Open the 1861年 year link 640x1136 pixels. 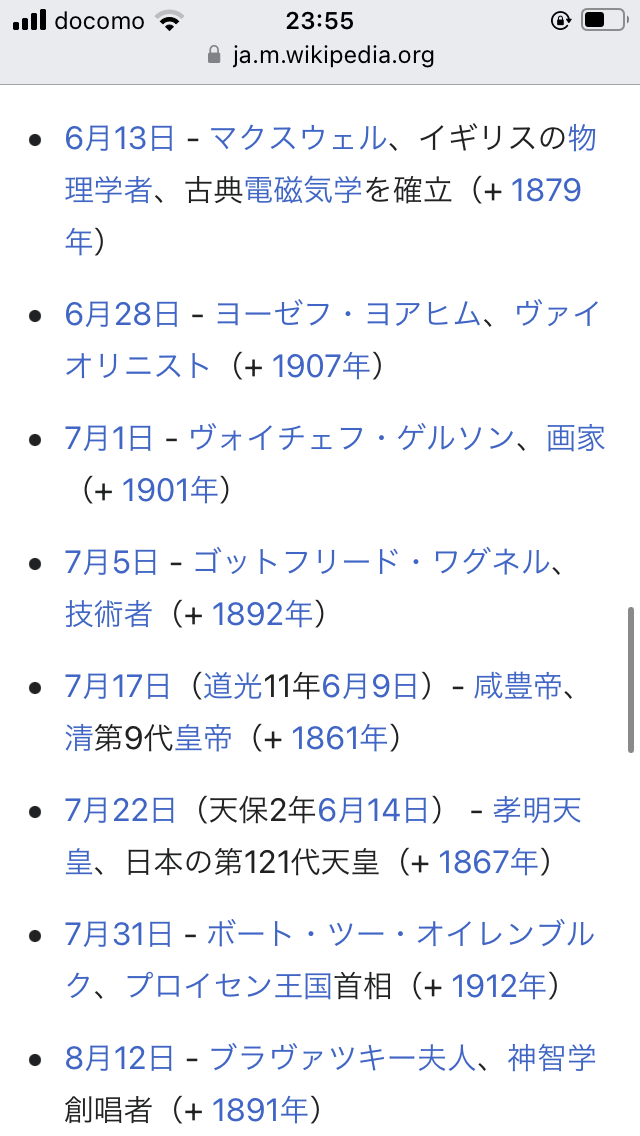click(x=339, y=738)
